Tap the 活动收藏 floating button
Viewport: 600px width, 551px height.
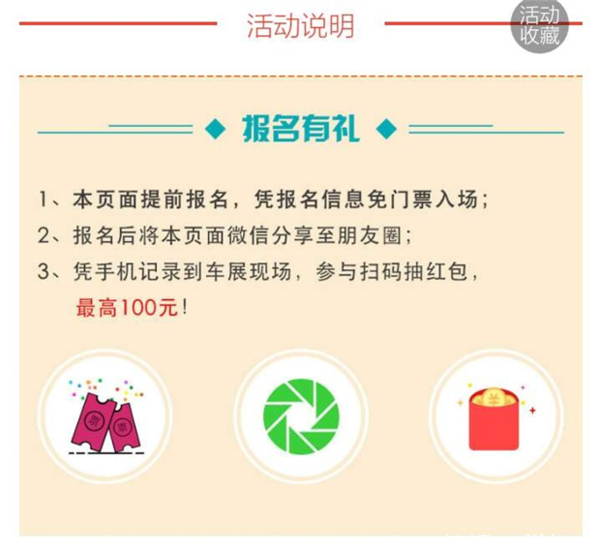(541, 26)
